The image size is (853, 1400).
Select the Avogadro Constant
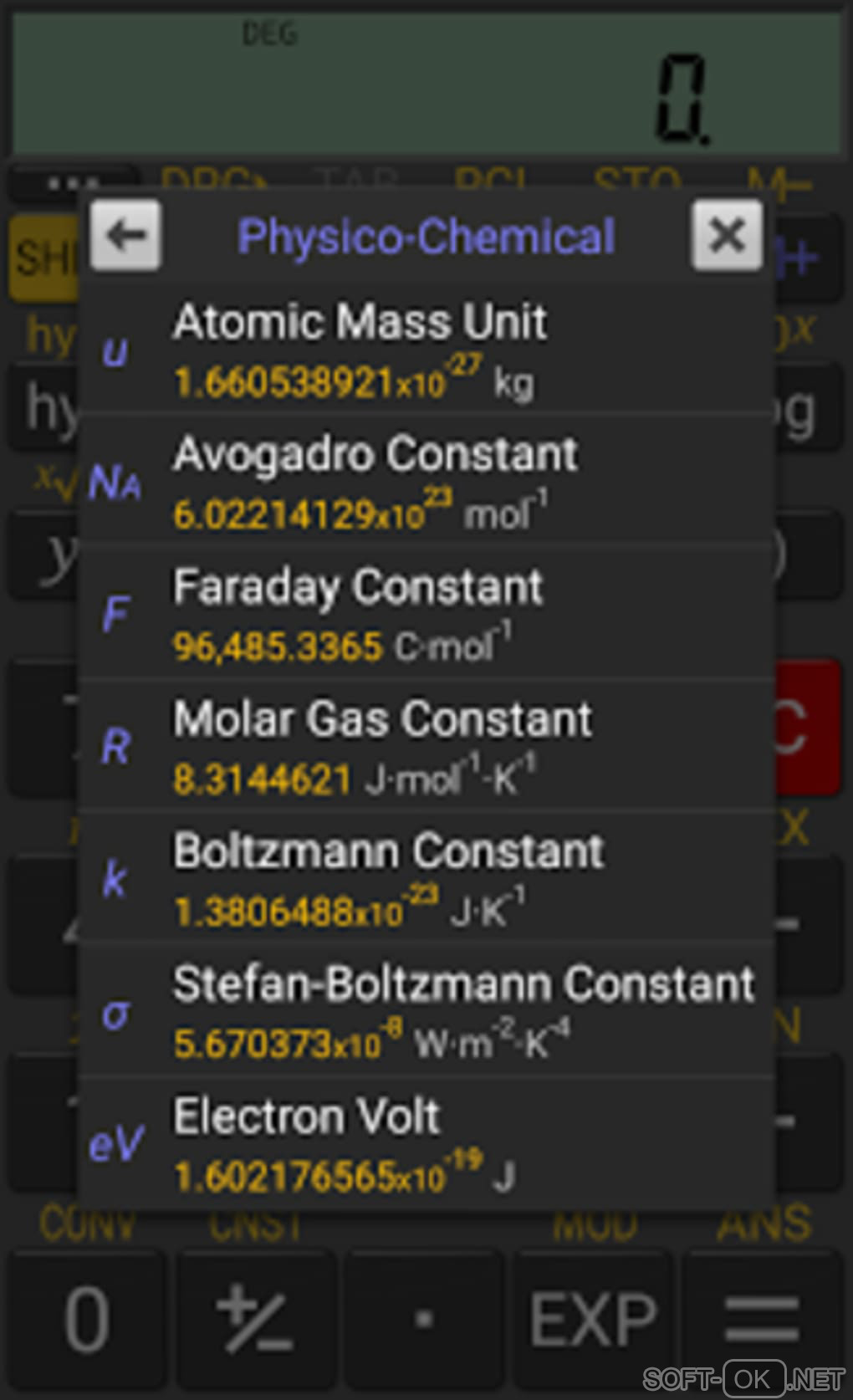coord(426,483)
